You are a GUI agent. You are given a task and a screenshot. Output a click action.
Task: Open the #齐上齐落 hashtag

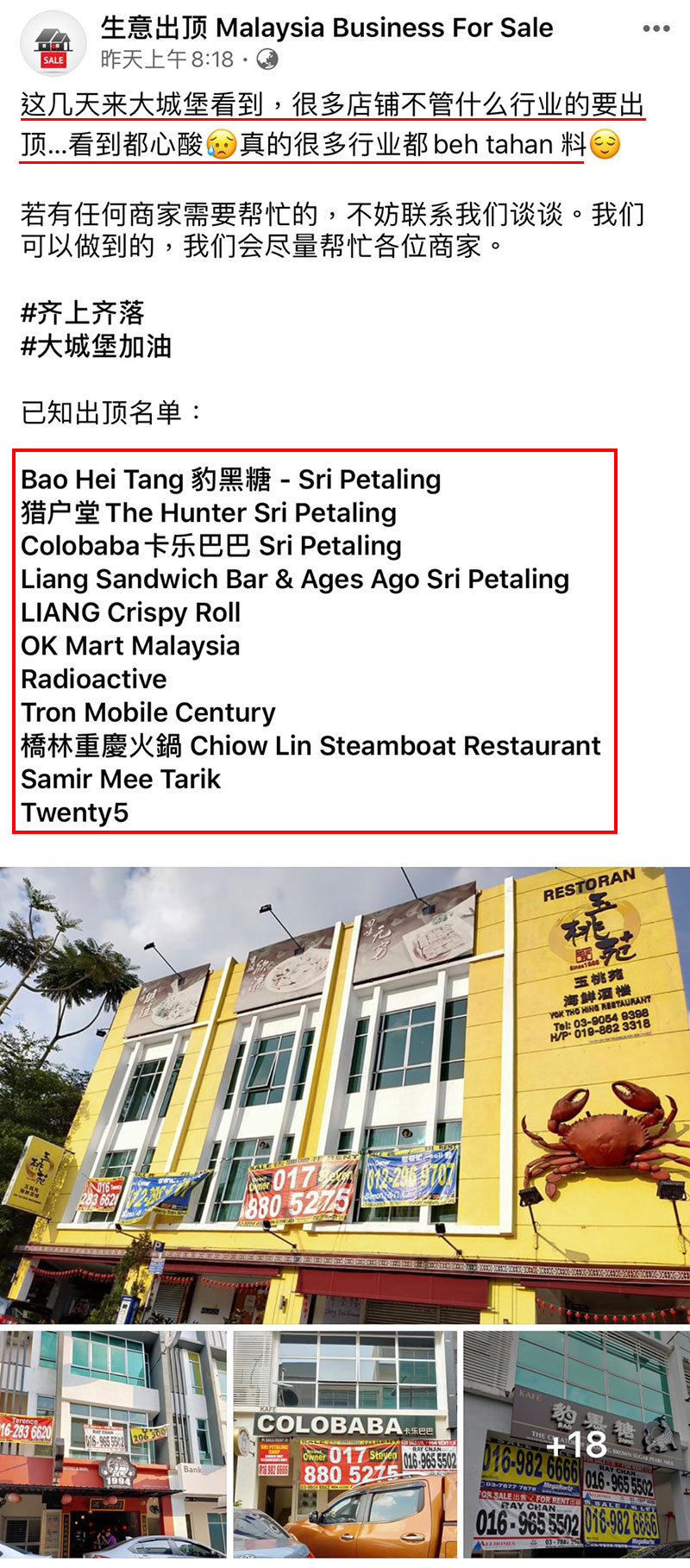coord(83,312)
